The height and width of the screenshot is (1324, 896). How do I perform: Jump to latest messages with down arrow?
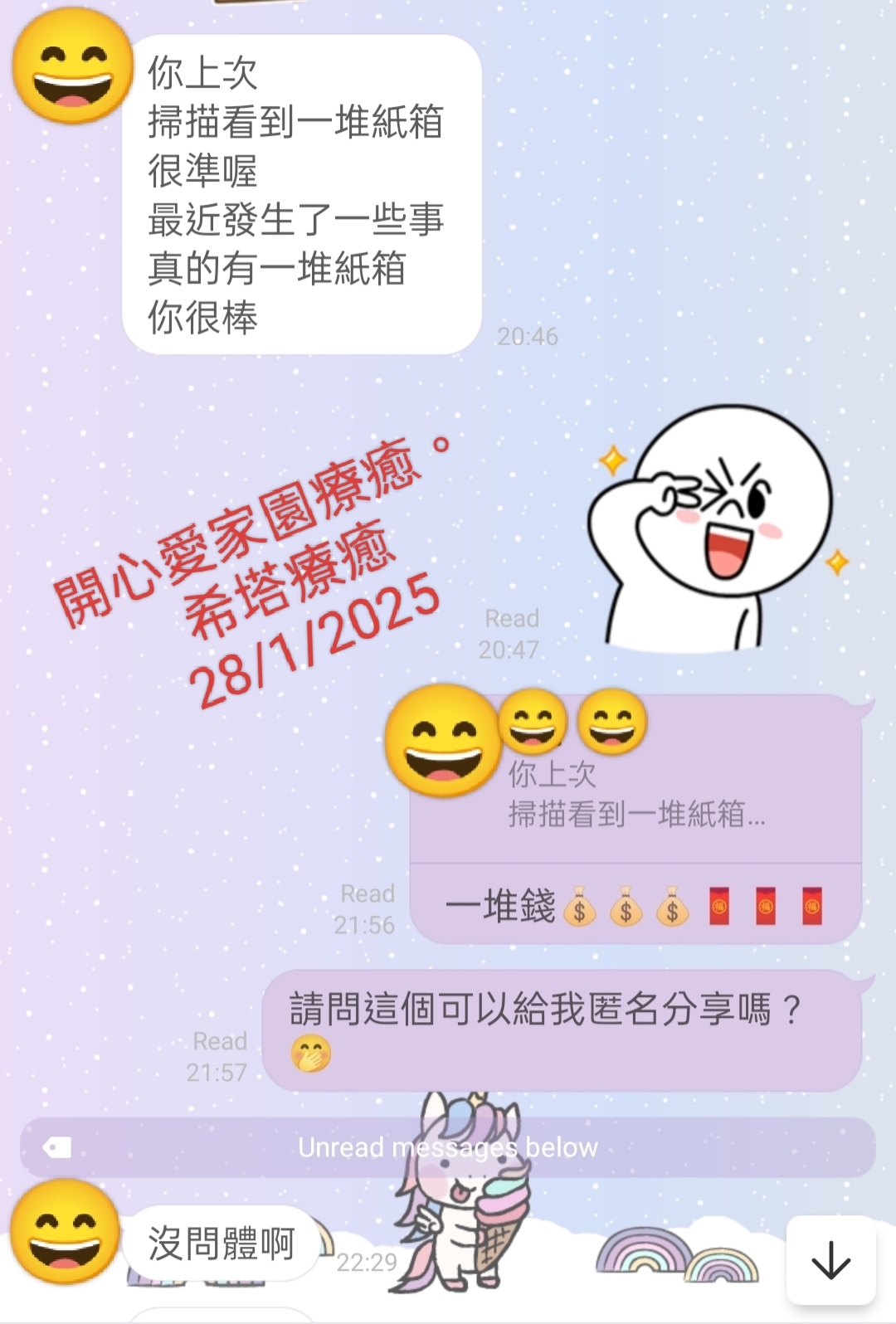coord(830,1261)
